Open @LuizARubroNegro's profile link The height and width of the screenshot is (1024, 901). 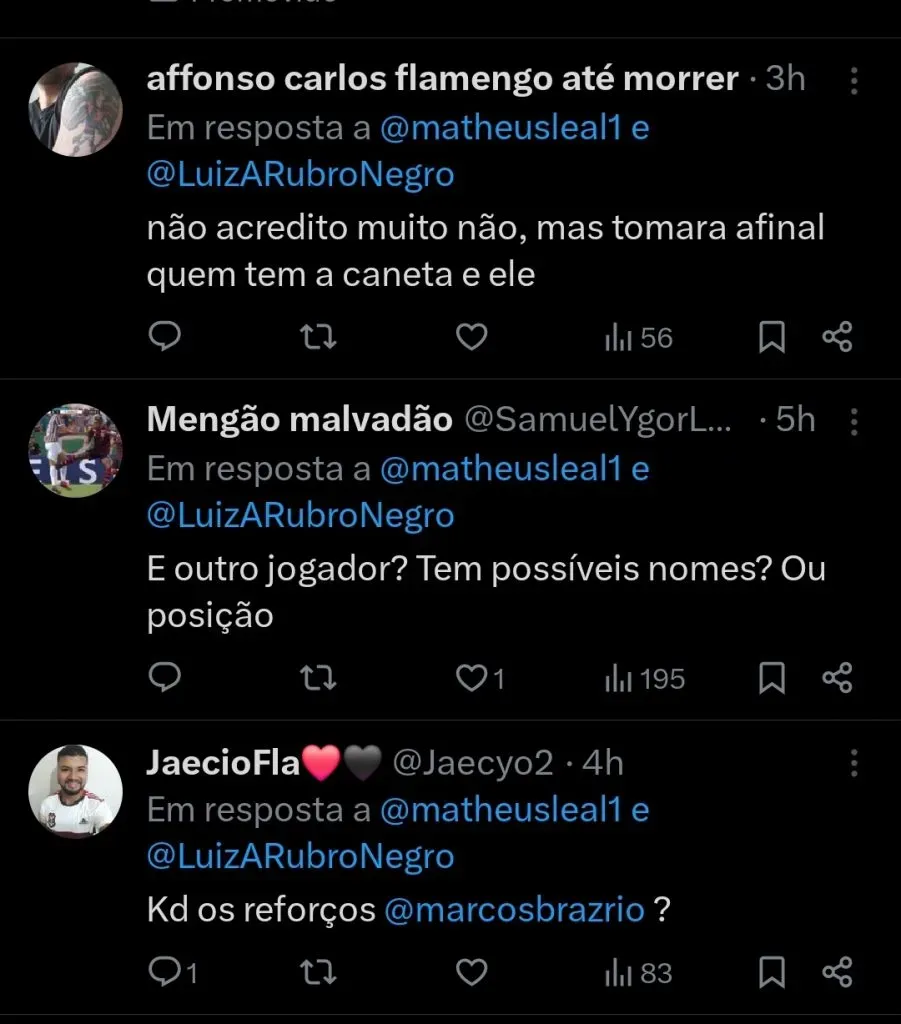pos(301,174)
